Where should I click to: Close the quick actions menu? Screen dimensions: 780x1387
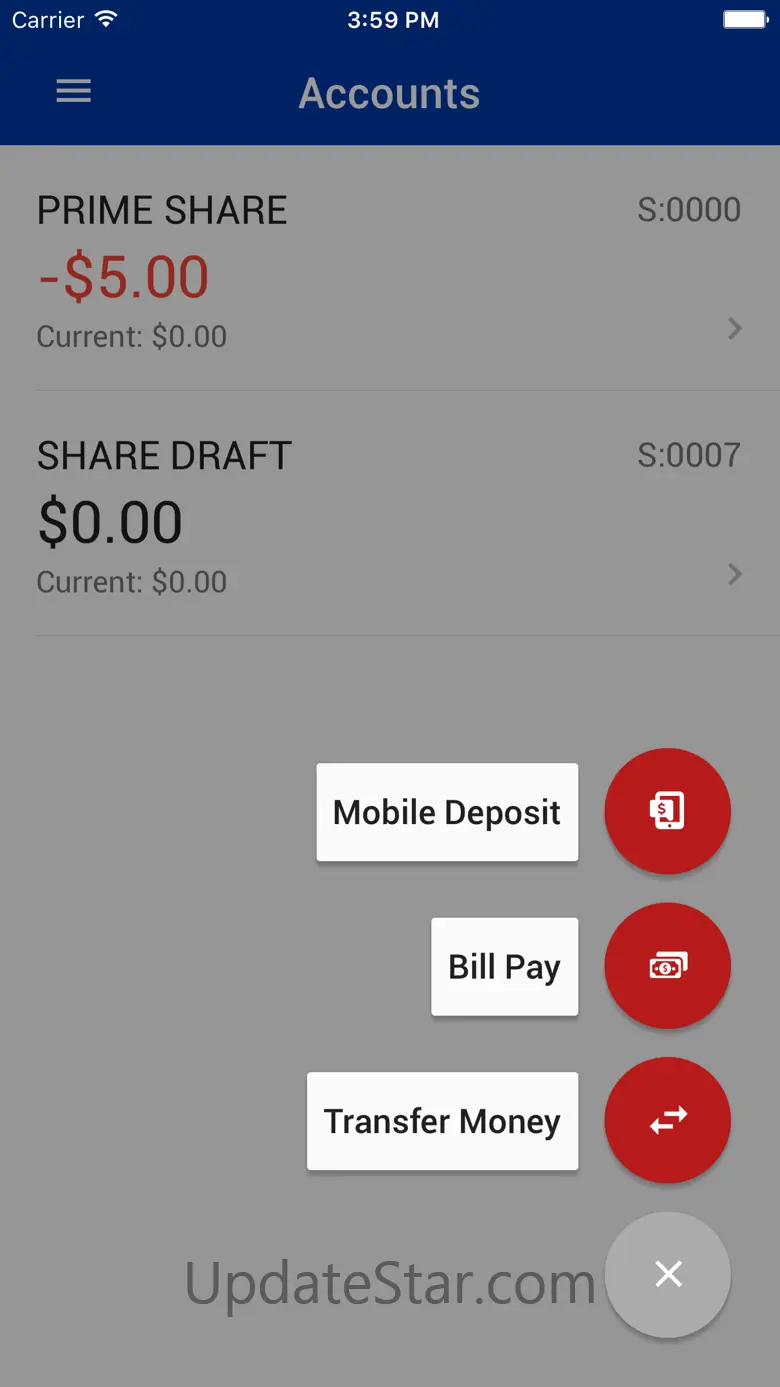pyautogui.click(x=667, y=1274)
